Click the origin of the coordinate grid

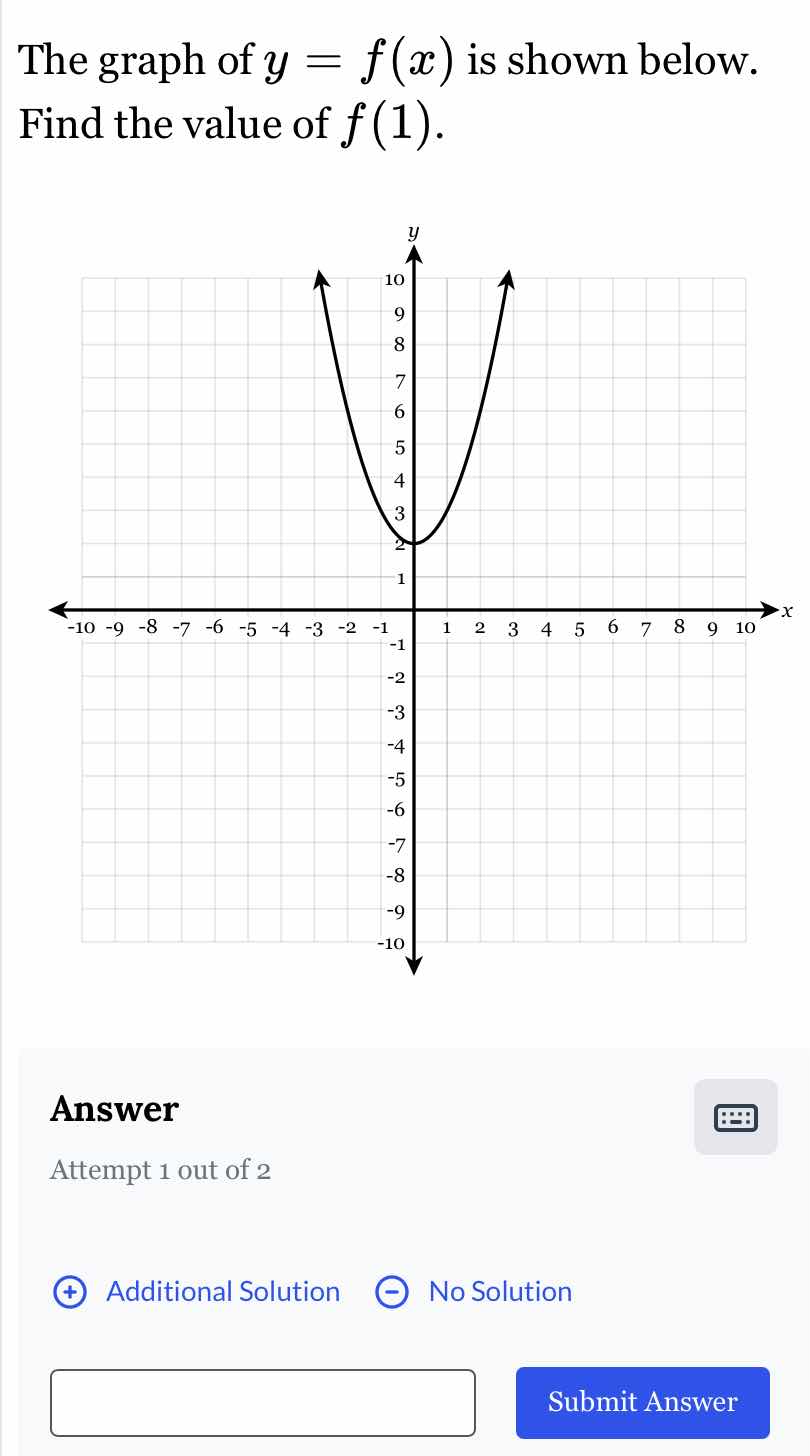(x=414, y=610)
